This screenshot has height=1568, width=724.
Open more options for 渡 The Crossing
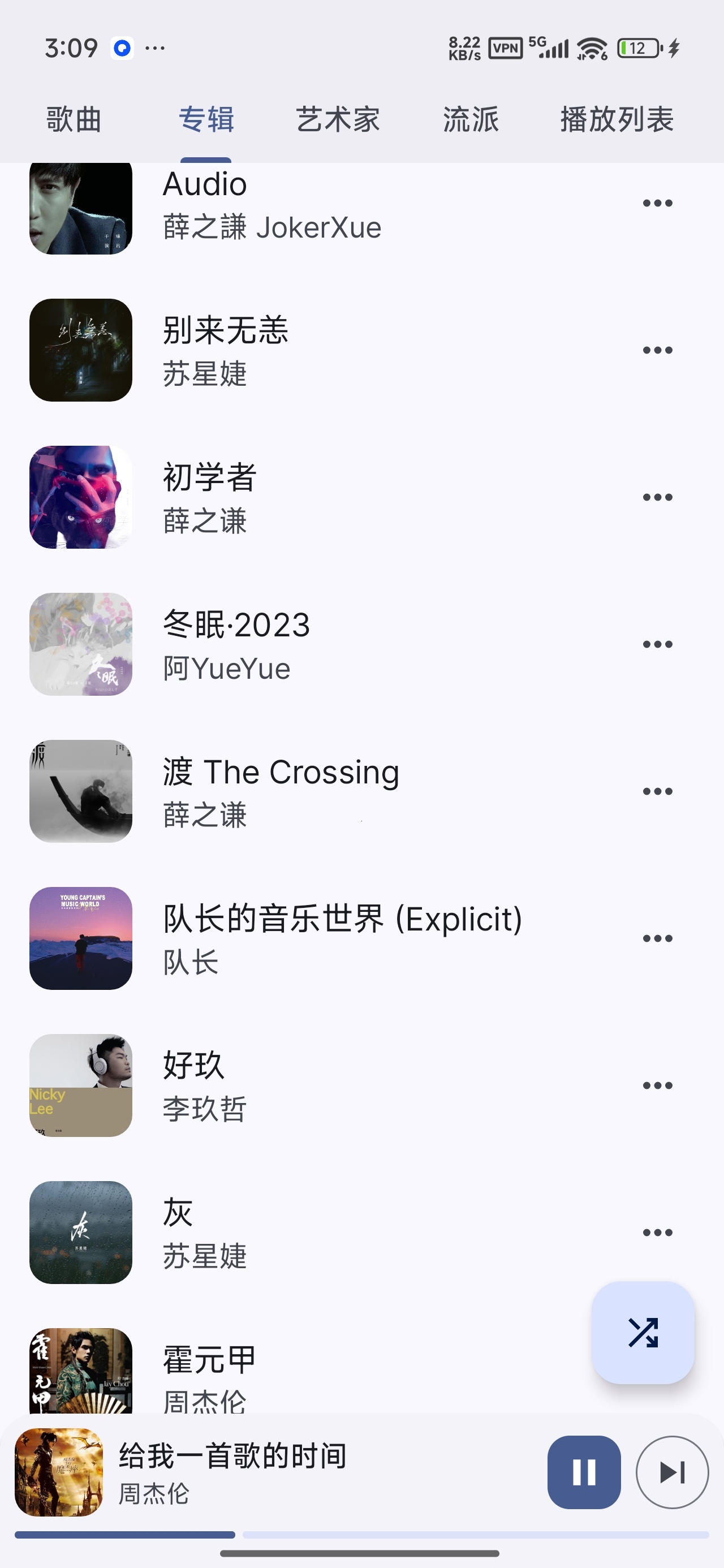click(658, 791)
